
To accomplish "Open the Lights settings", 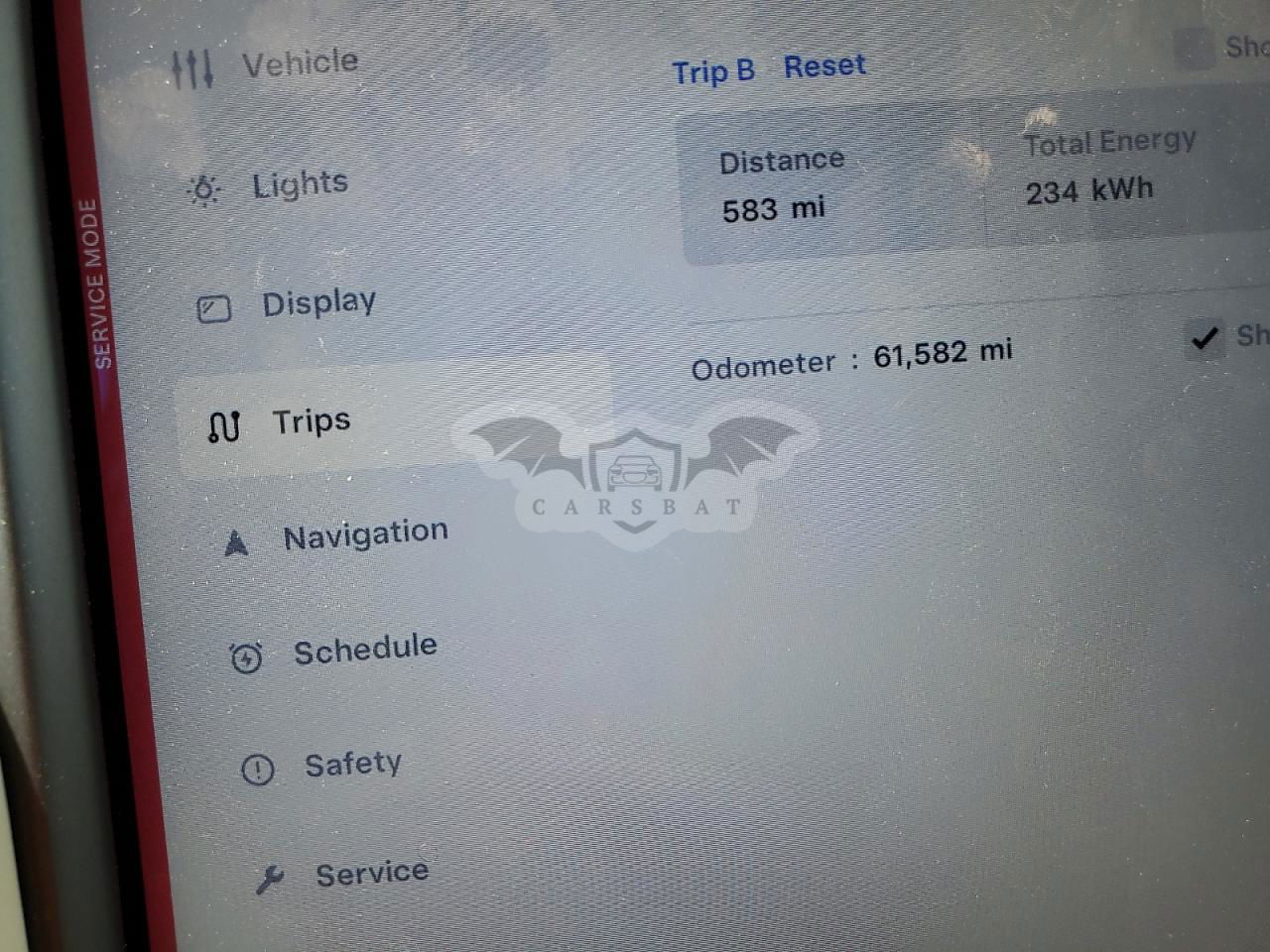I will [298, 185].
